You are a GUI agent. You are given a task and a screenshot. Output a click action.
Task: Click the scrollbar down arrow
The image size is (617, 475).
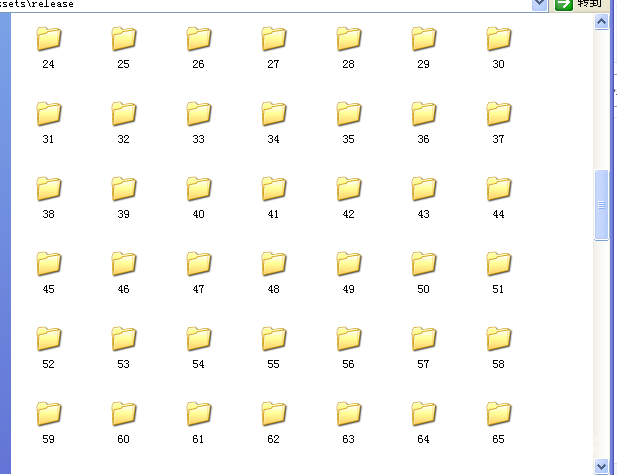(601, 466)
